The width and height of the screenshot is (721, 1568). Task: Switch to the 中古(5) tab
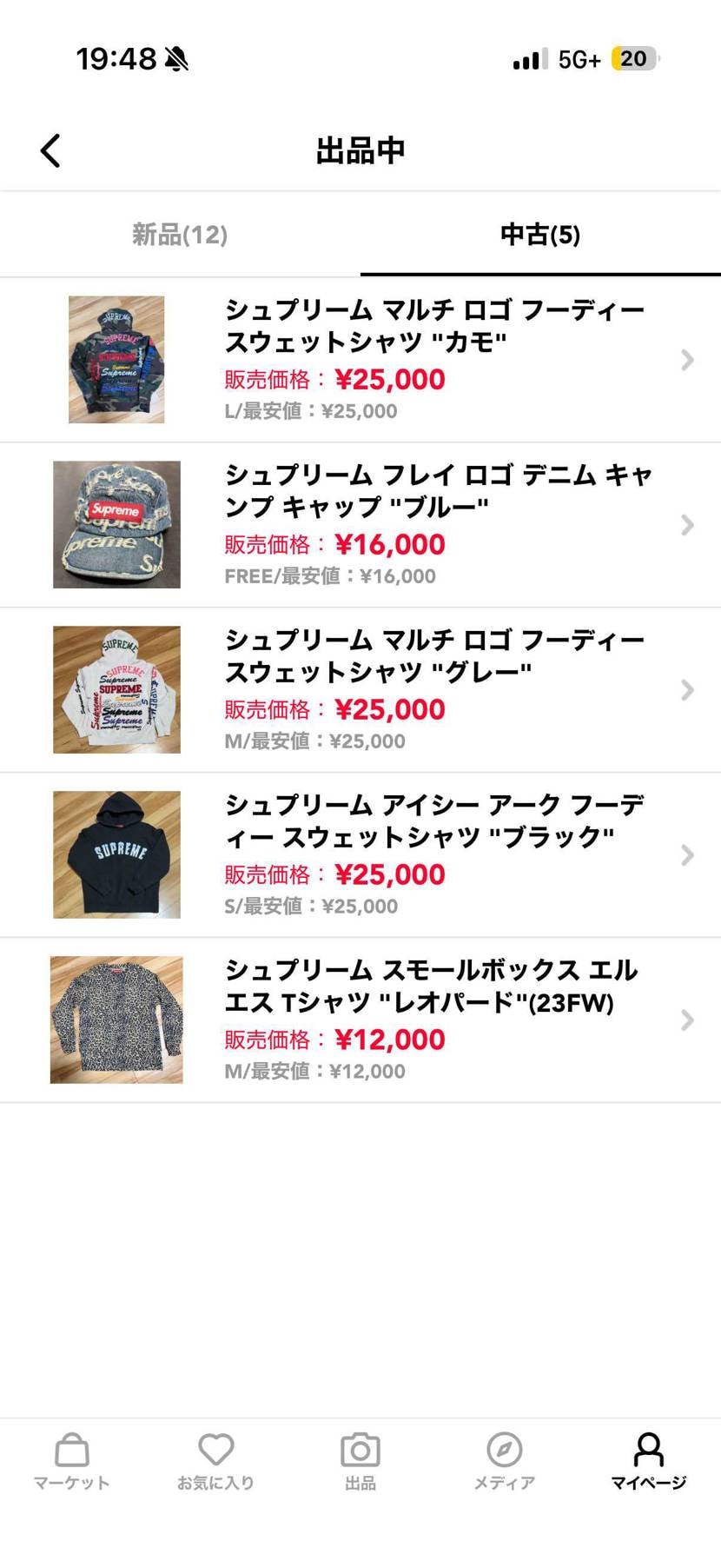click(x=539, y=235)
